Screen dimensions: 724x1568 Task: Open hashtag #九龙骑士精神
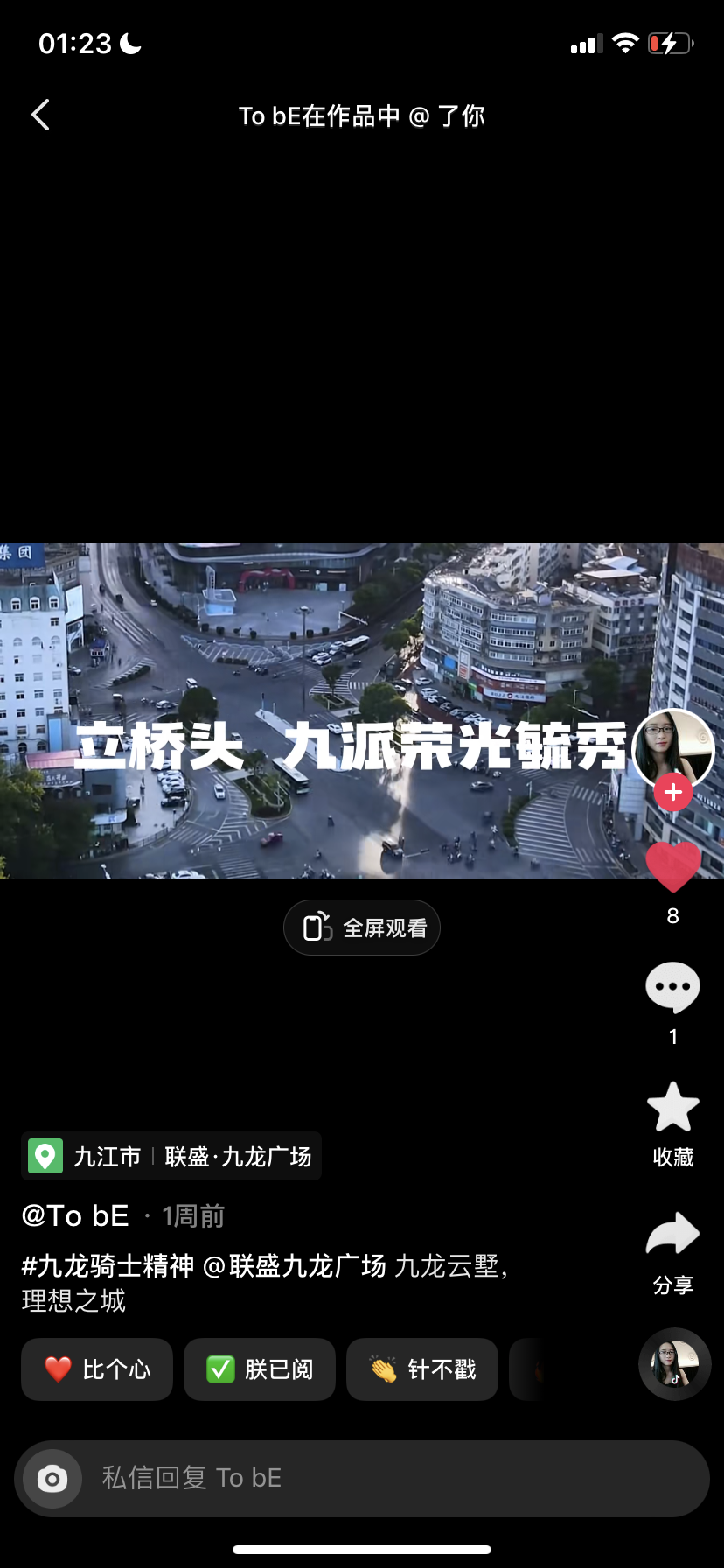coord(108,1265)
